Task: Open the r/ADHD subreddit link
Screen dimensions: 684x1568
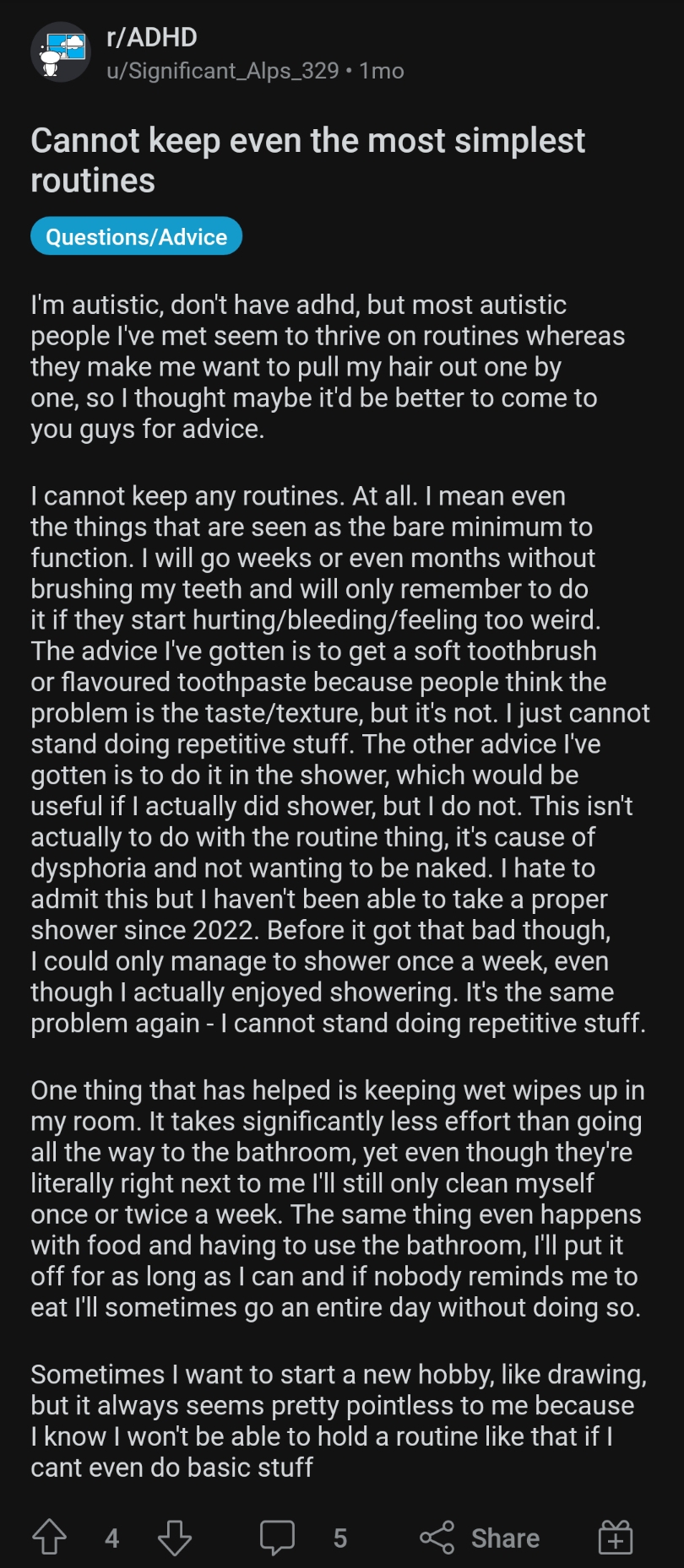Action: [152, 37]
